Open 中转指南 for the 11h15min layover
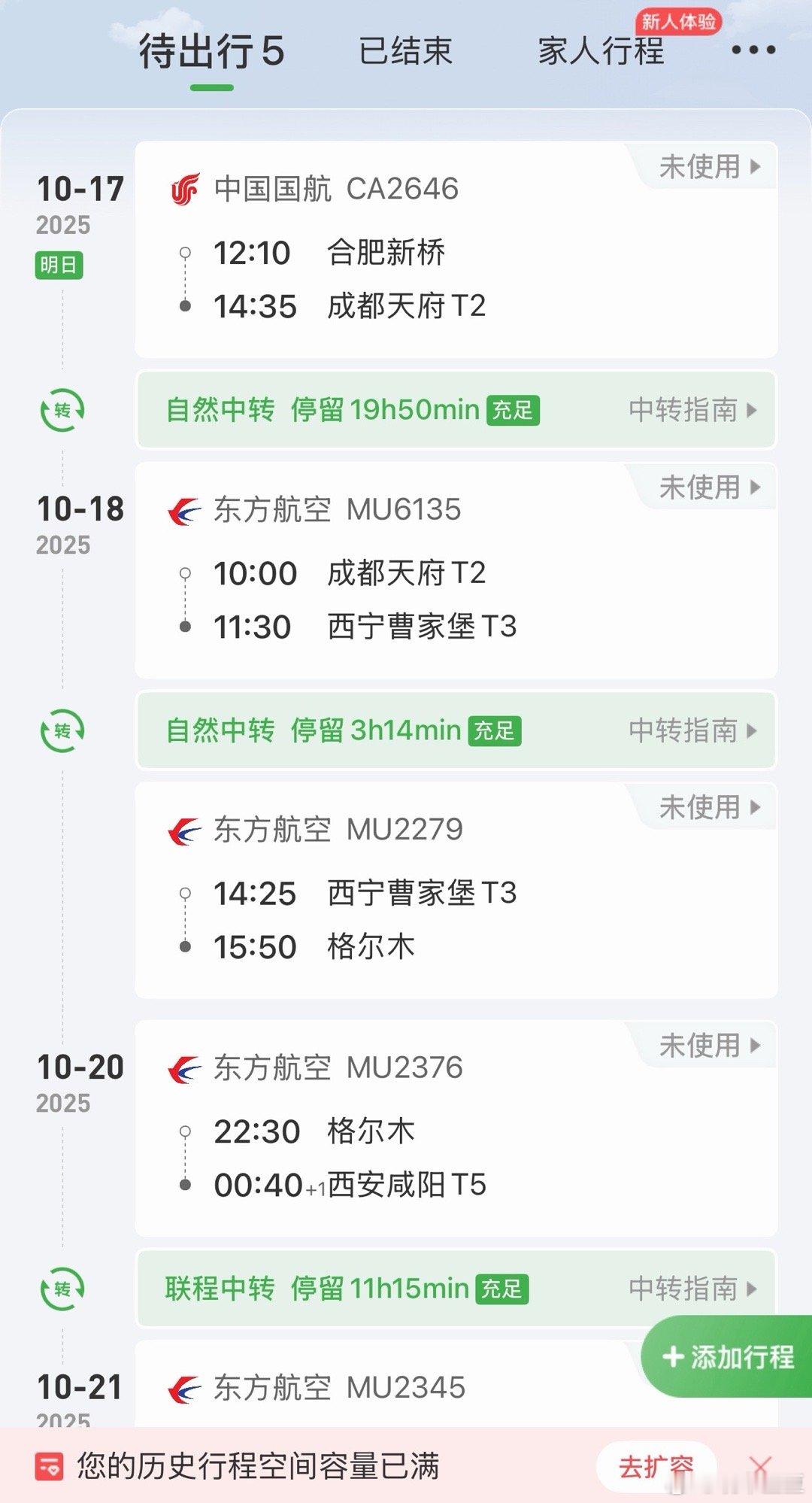Viewport: 812px width, 1503px height. (692, 1289)
